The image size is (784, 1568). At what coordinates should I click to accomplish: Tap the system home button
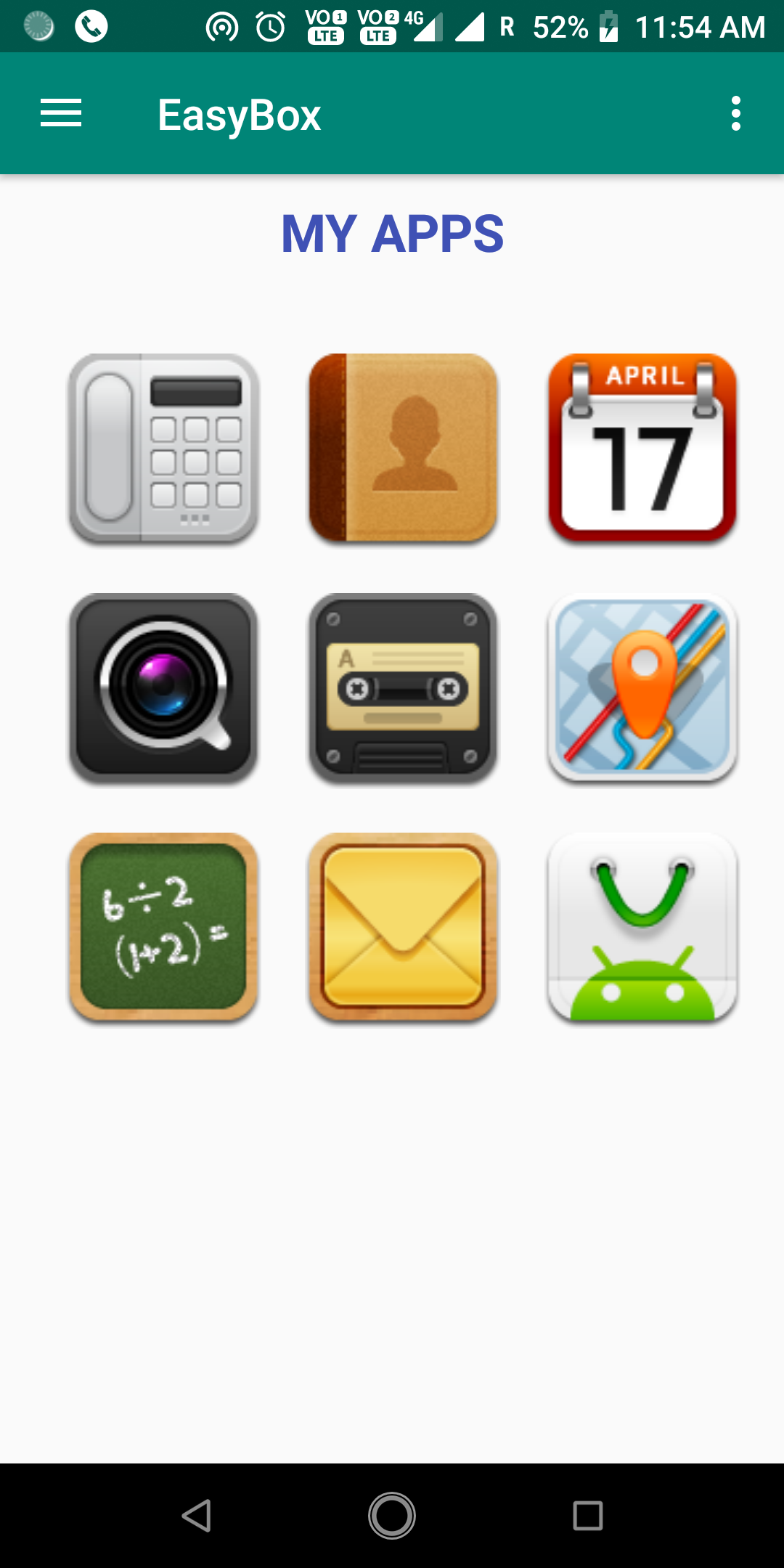tap(392, 1516)
